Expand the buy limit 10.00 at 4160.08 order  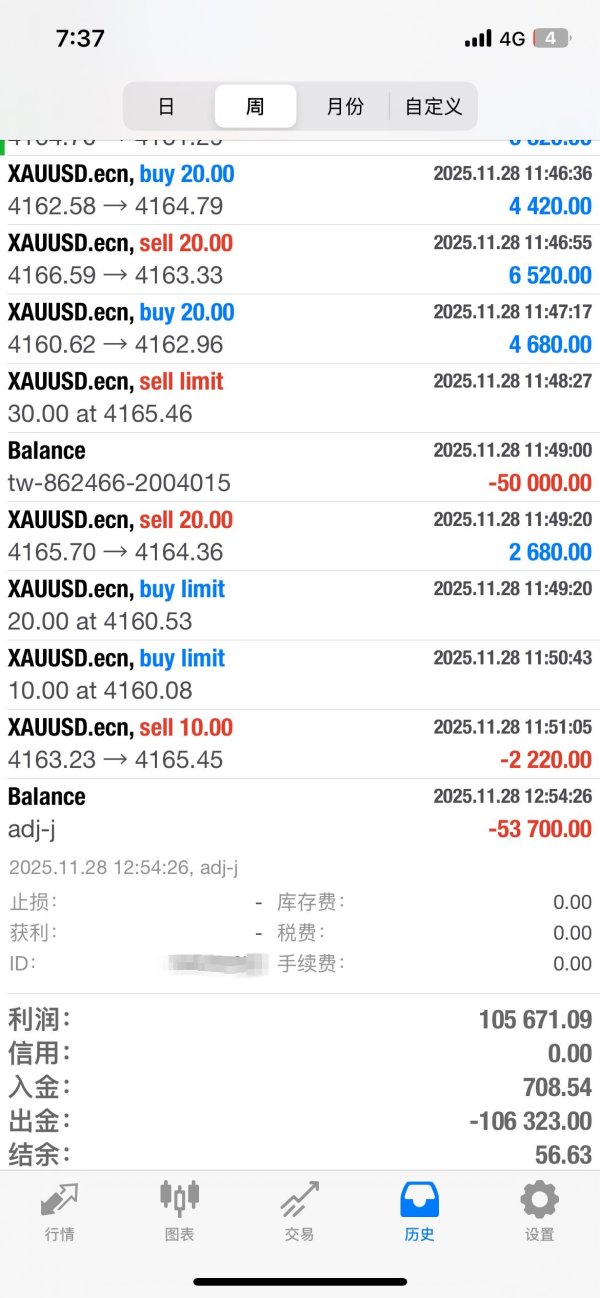click(300, 673)
